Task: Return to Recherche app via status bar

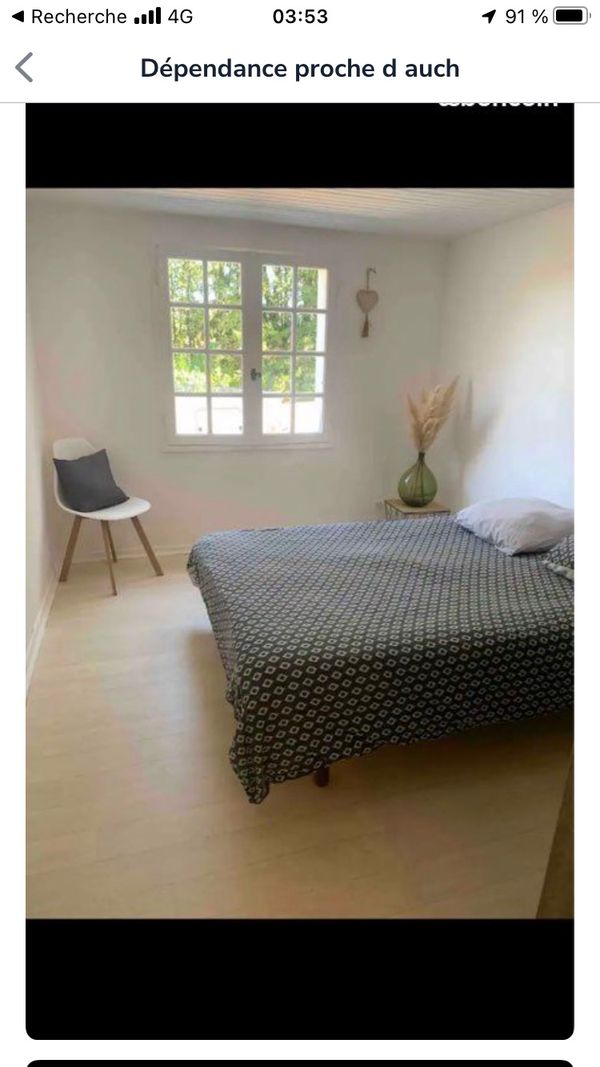Action: coord(68,16)
